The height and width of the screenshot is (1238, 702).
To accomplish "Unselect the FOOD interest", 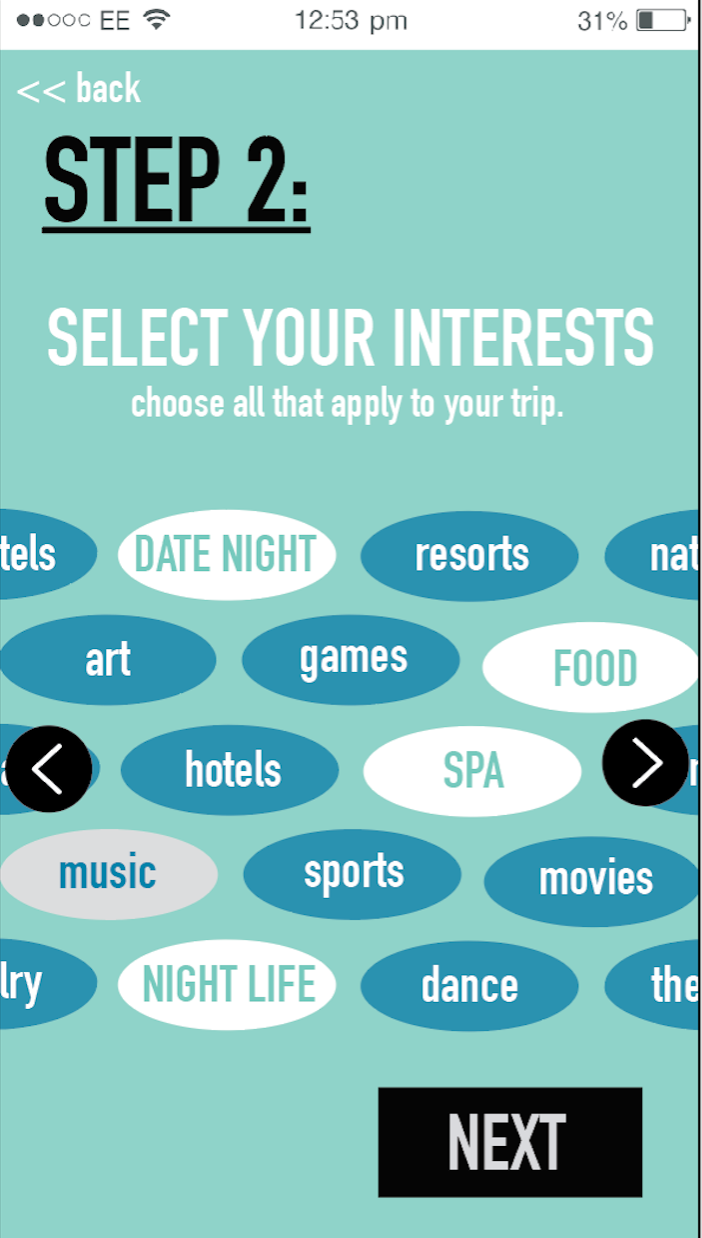I will (592, 667).
